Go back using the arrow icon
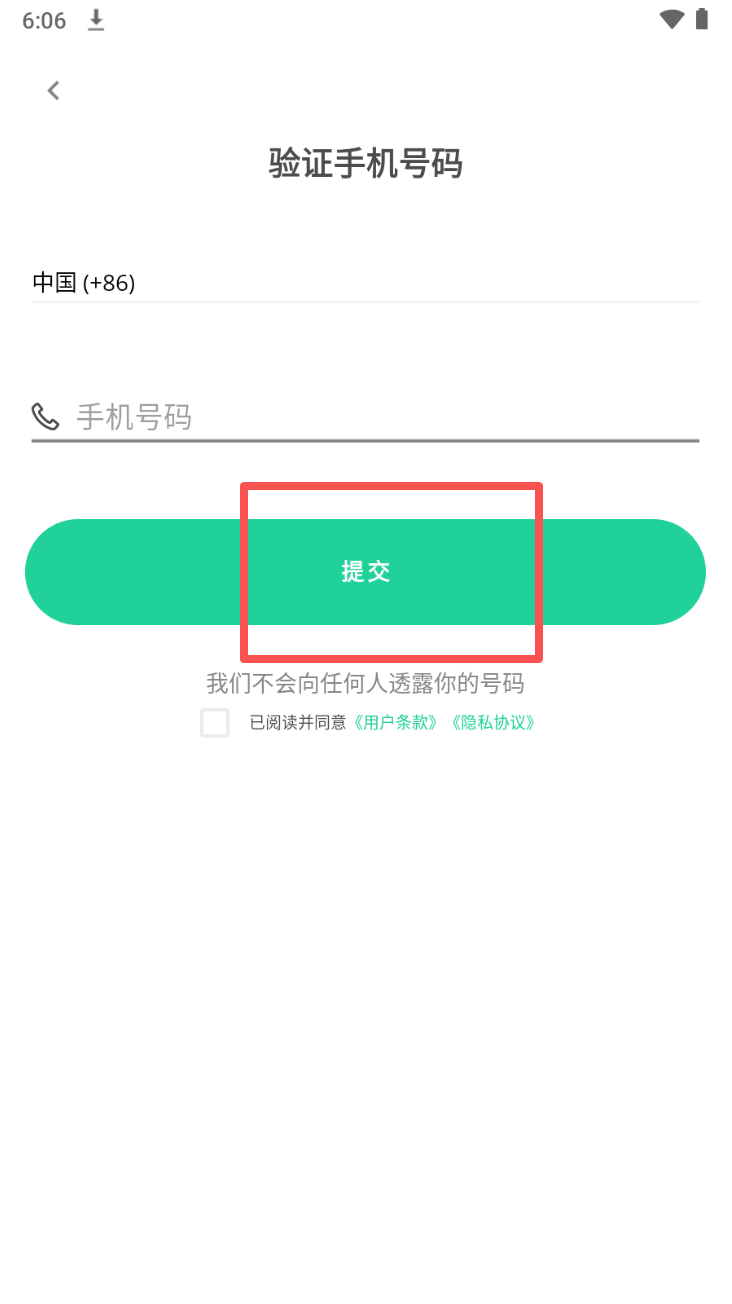Screen dimensions: 732x1304 point(54,90)
